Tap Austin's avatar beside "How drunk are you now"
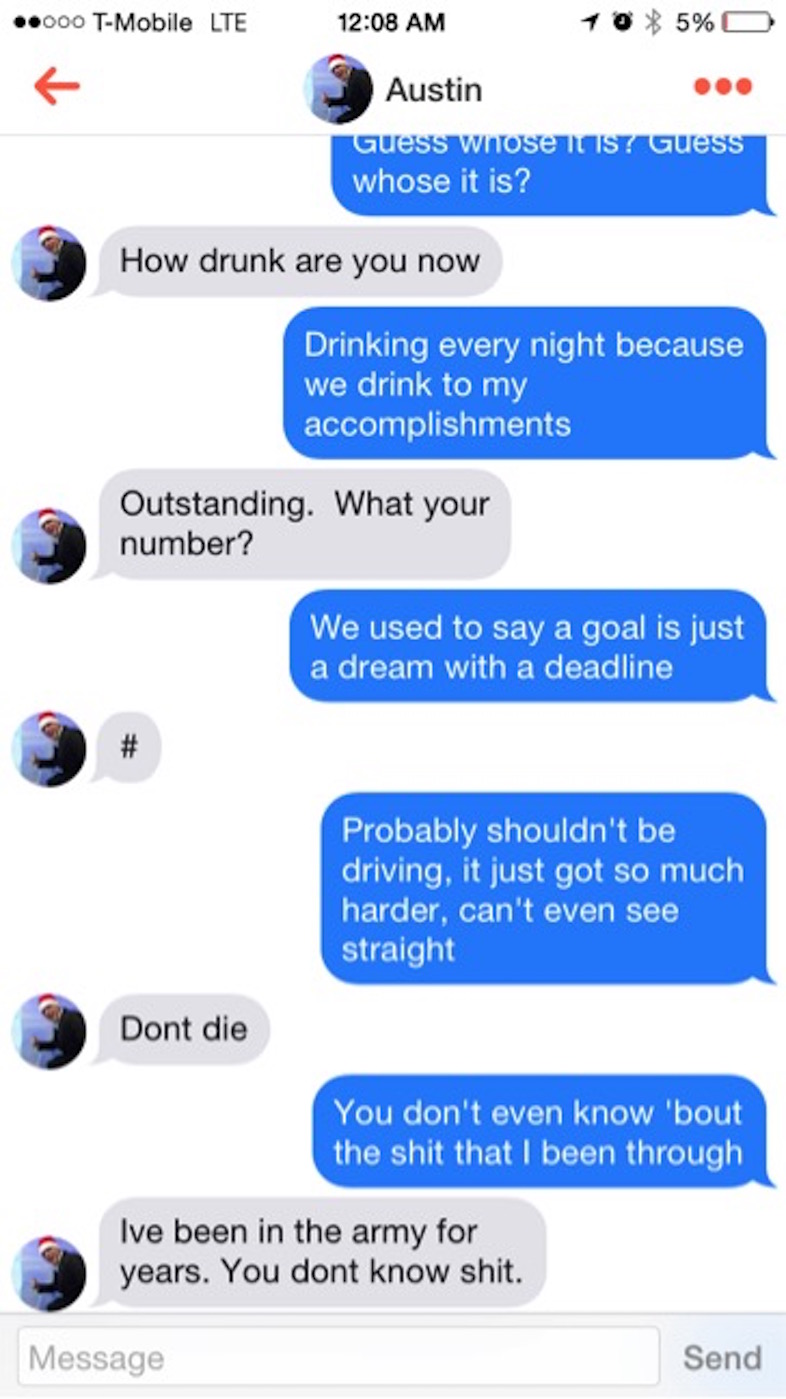This screenshot has width=786, height=1399. [48, 264]
